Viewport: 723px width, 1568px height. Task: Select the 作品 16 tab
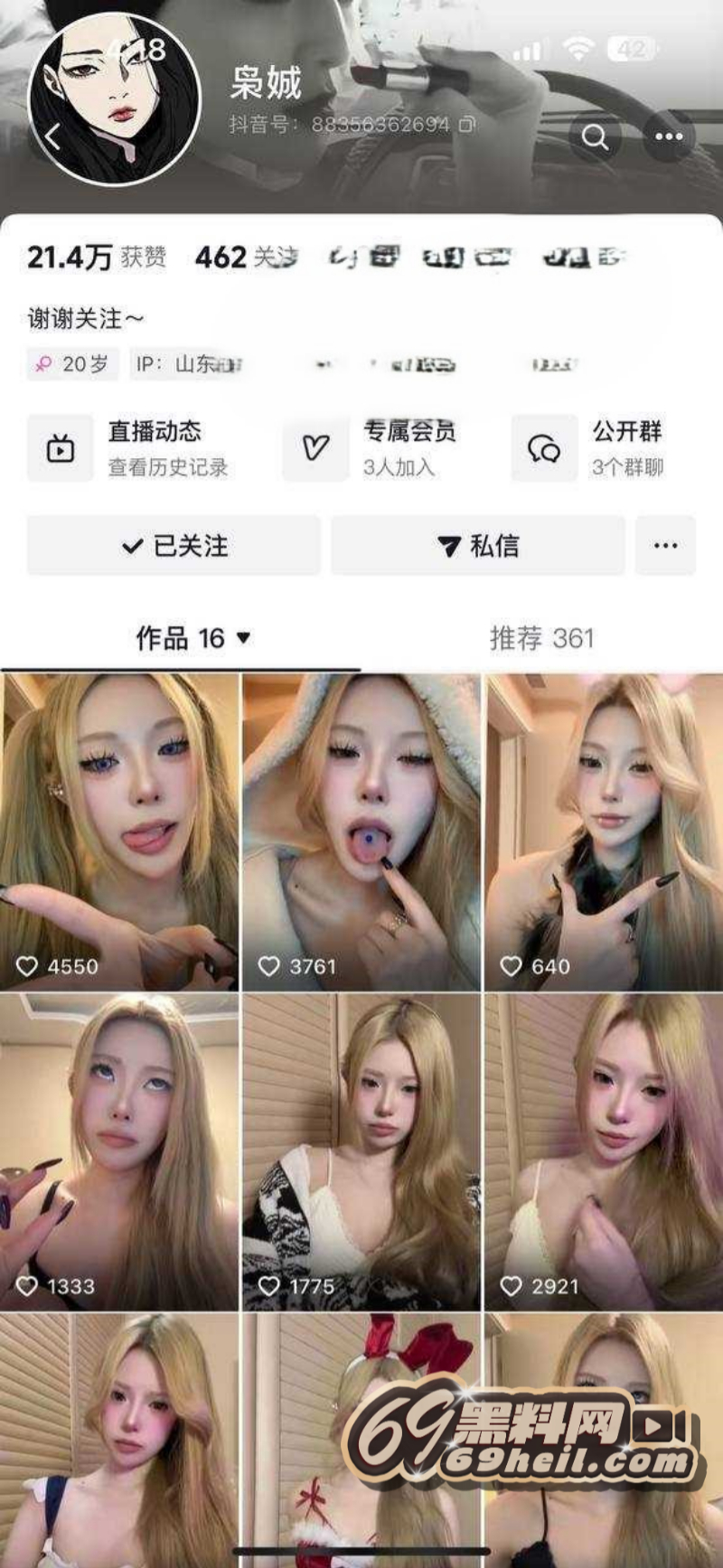[x=192, y=638]
